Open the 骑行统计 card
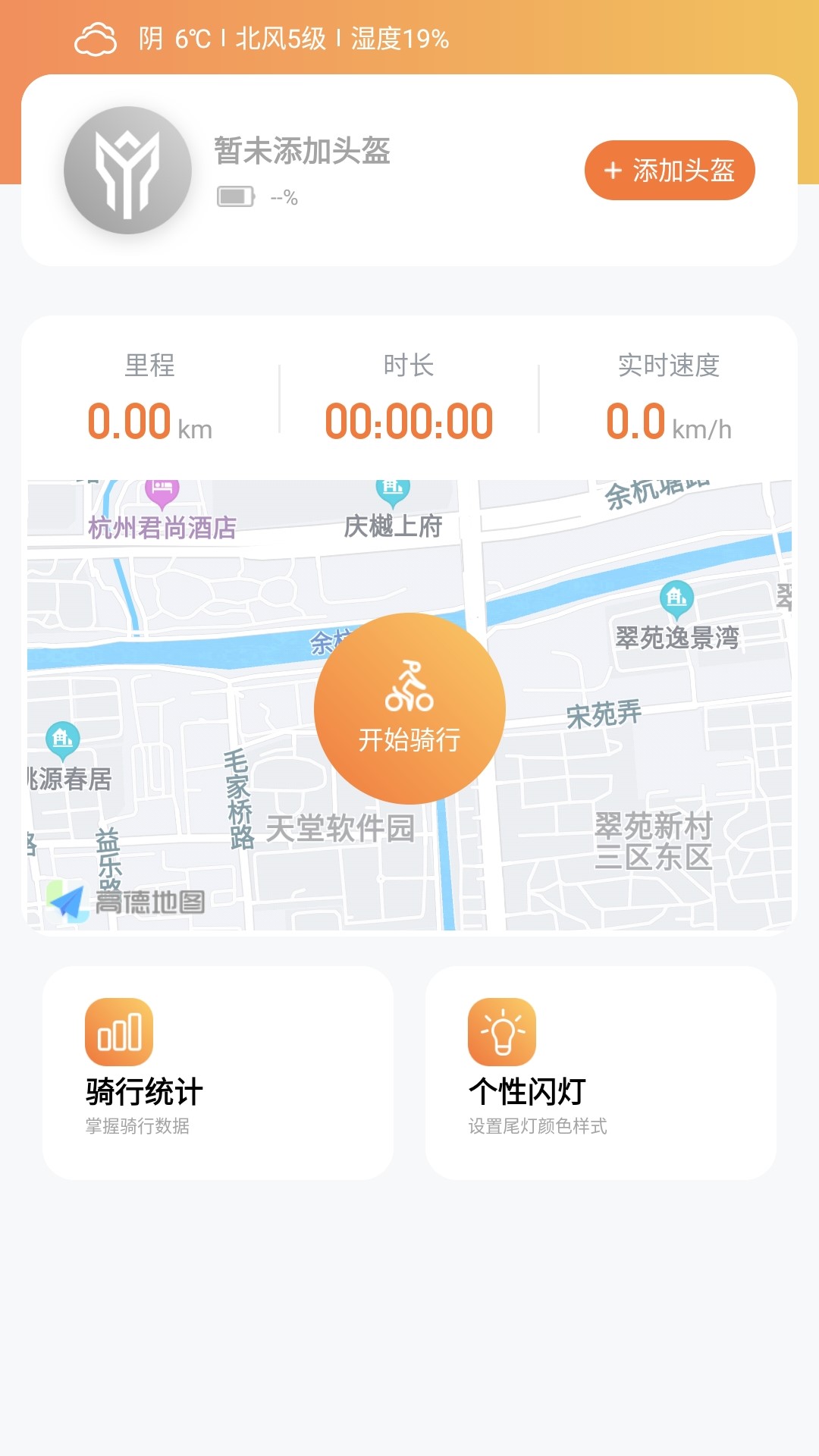The image size is (819, 1456). 218,1072
